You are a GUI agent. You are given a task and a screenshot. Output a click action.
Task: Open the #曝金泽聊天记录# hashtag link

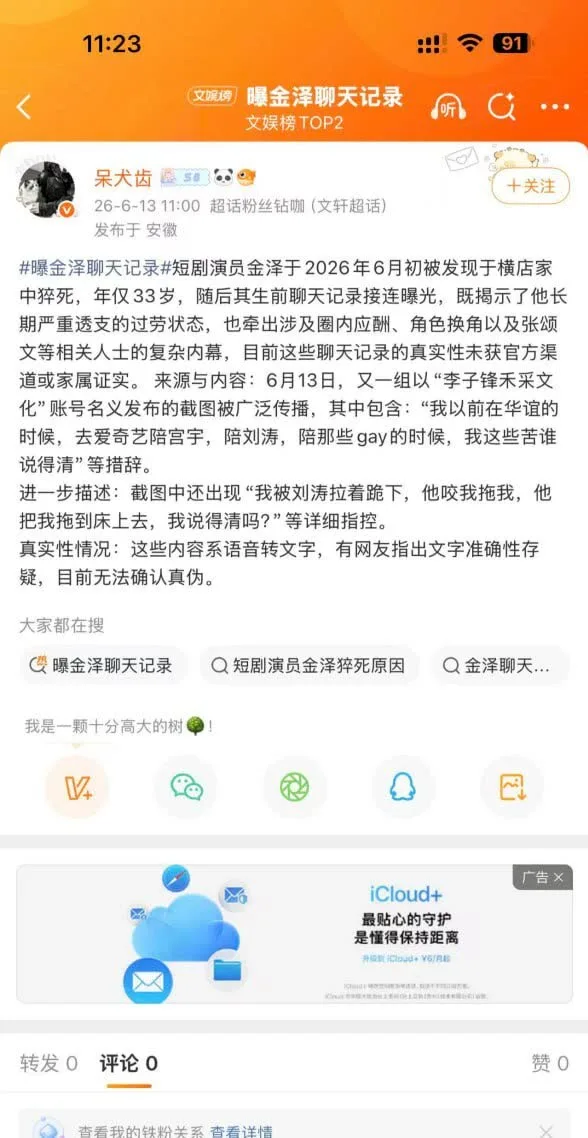coord(89,267)
